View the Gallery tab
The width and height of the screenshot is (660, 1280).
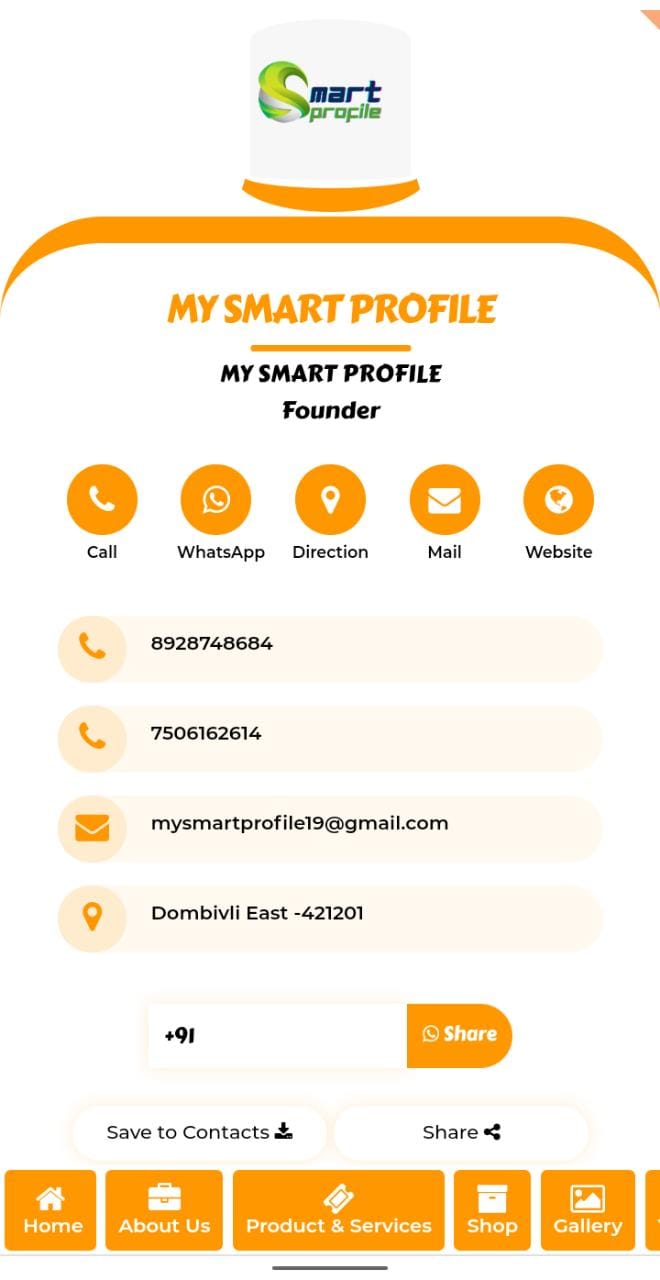pyautogui.click(x=587, y=1211)
